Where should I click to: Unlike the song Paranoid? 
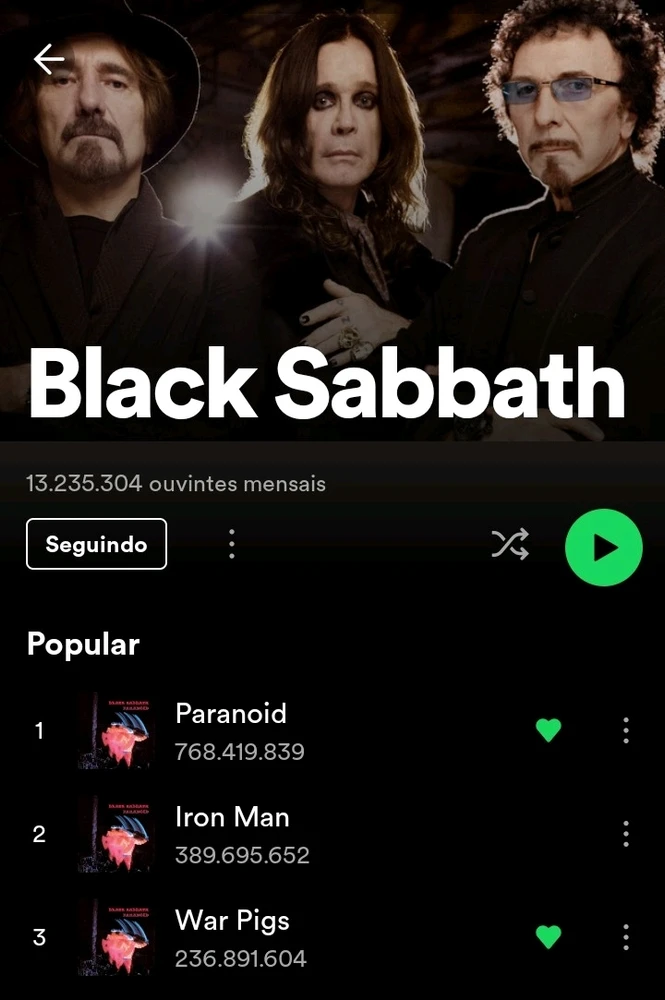(548, 731)
